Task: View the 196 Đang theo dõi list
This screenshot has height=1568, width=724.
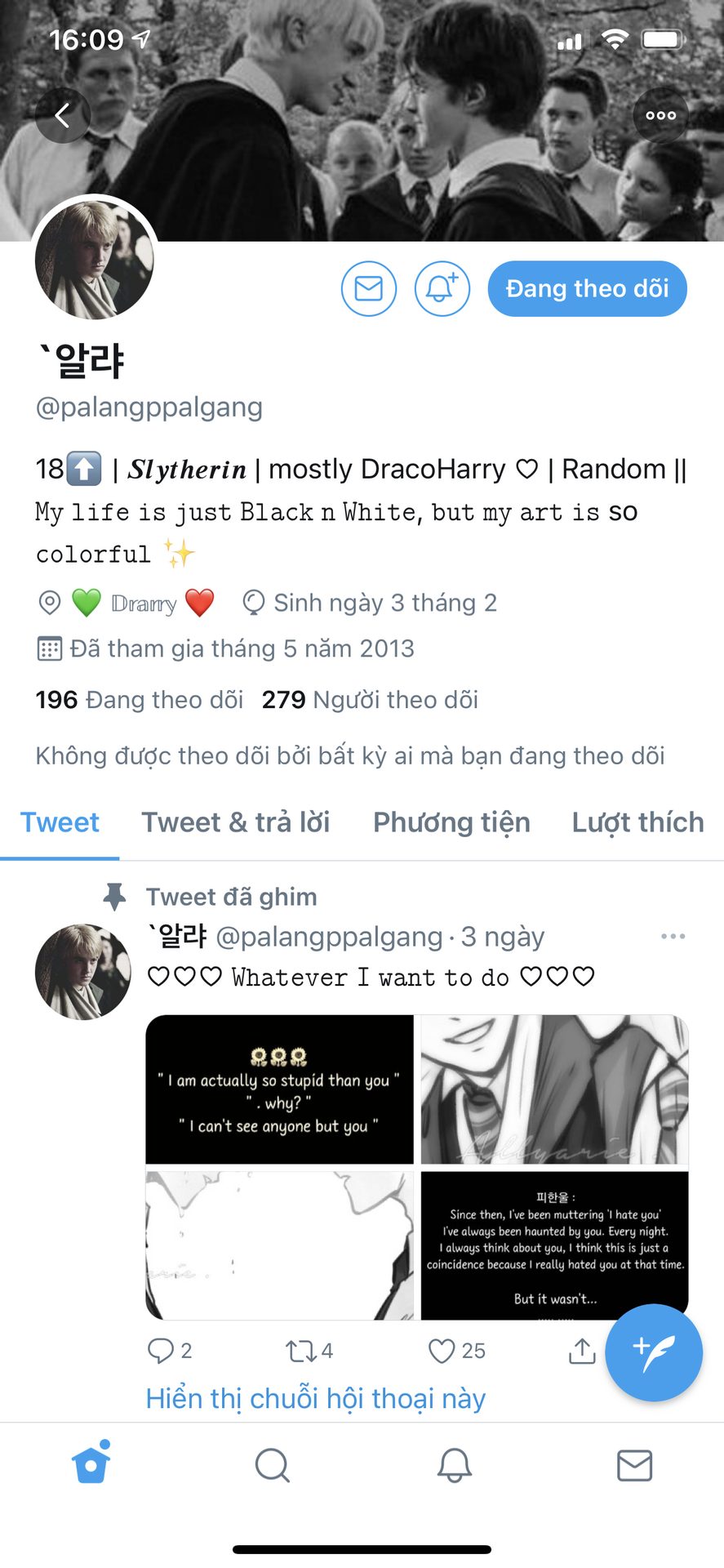Action: click(x=140, y=700)
